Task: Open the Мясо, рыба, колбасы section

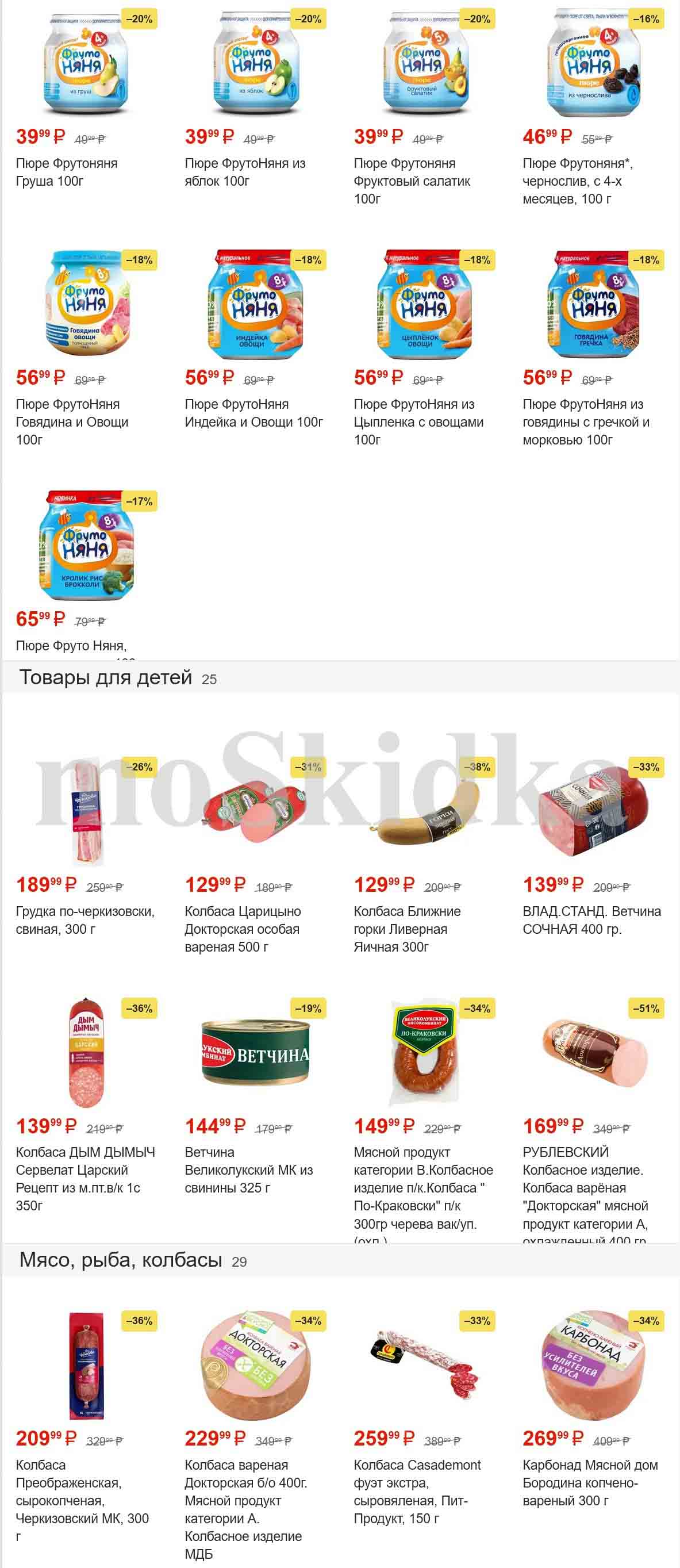Action: pos(121,1260)
